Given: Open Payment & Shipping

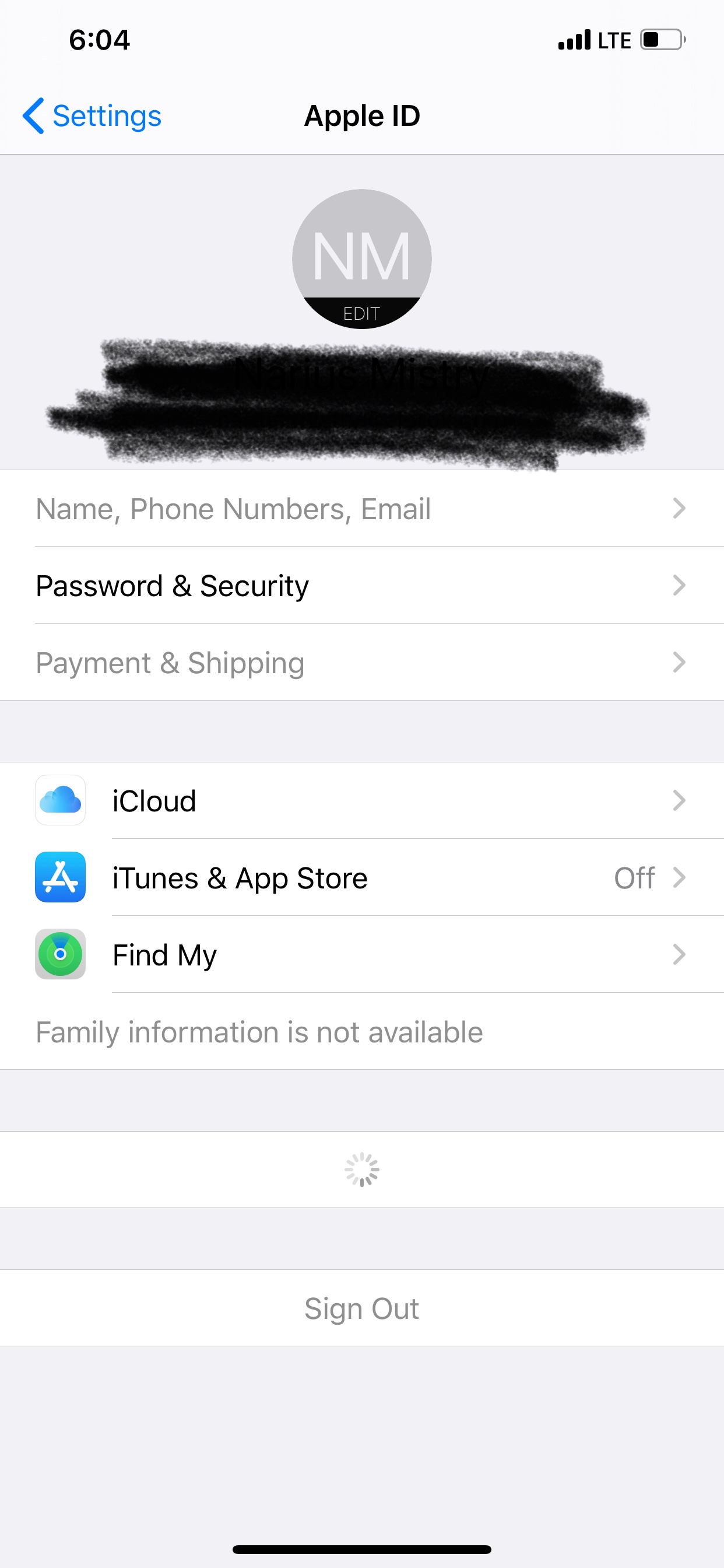Looking at the screenshot, I should click(362, 662).
